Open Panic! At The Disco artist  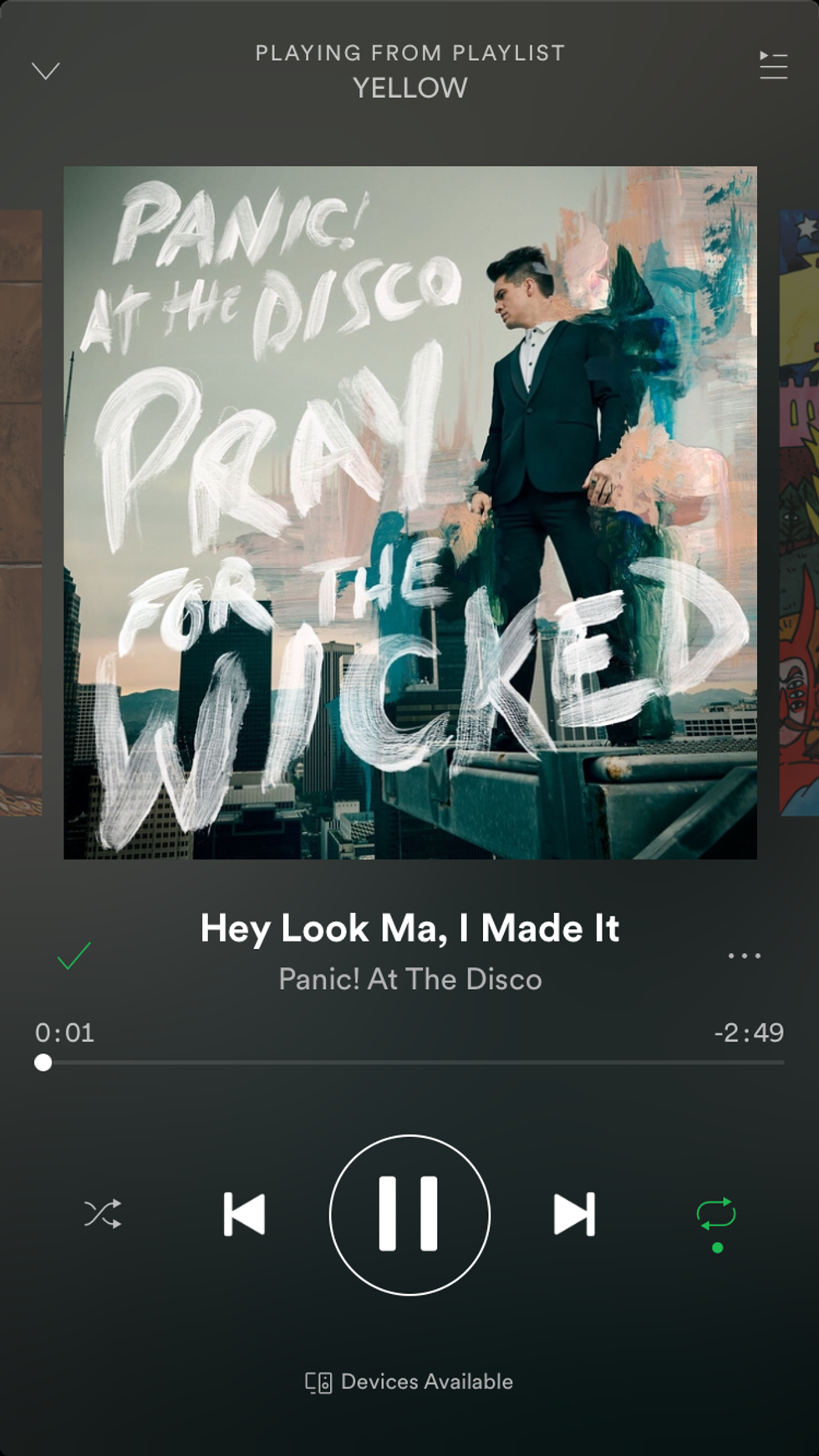[x=409, y=979]
